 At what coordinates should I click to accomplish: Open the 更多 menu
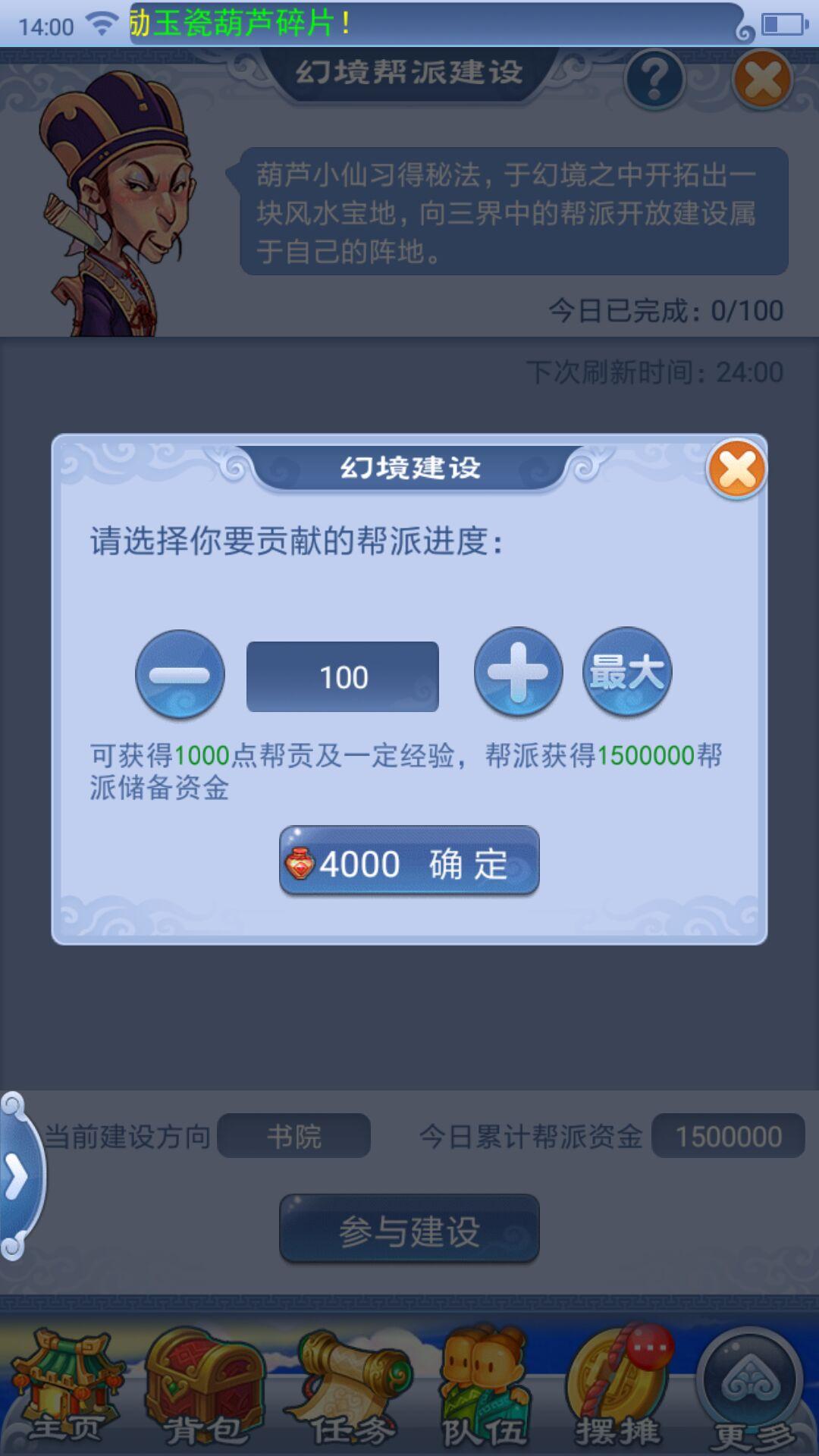point(751,1389)
